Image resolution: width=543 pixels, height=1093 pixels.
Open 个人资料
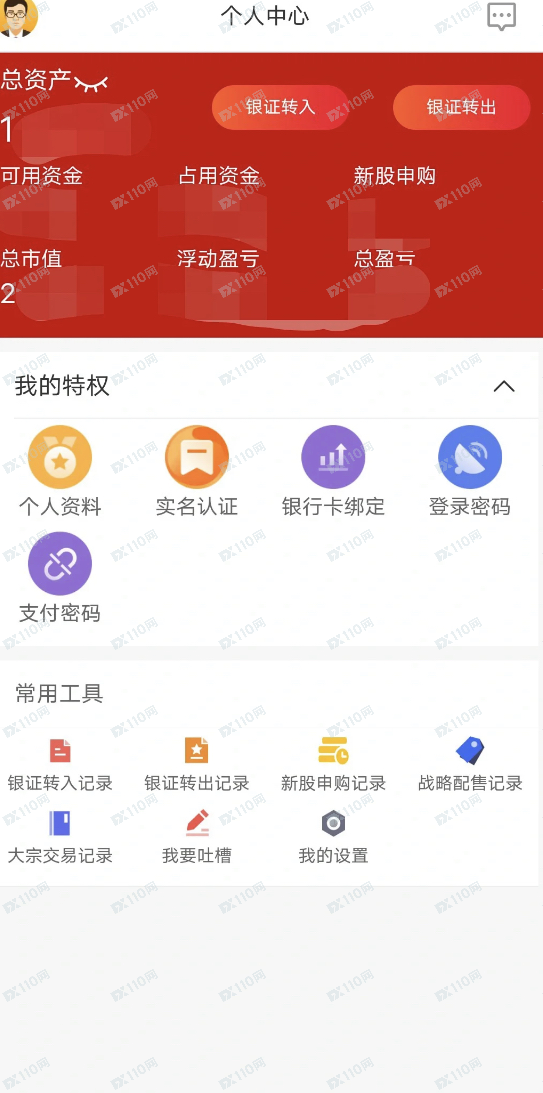coord(60,471)
